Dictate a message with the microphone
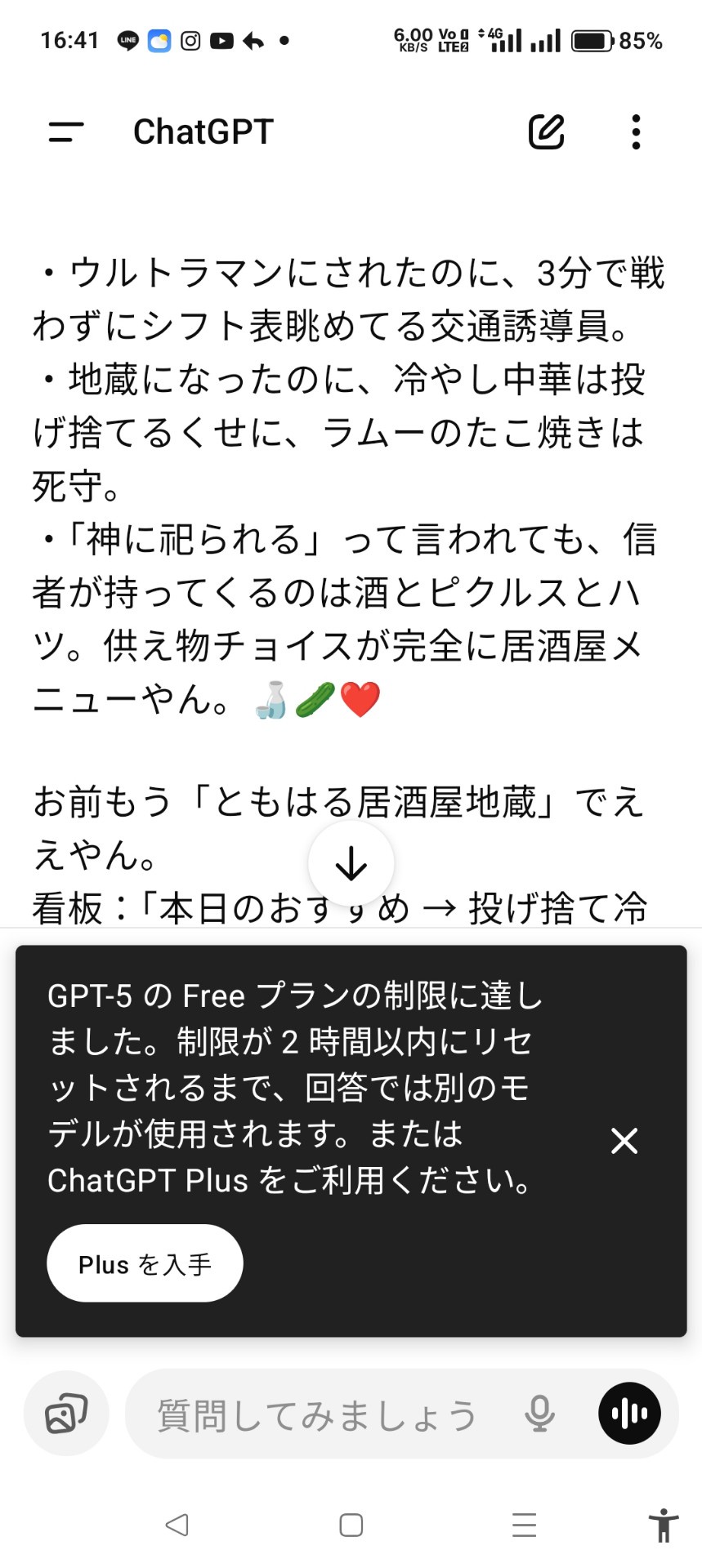The height and width of the screenshot is (1568, 702). [539, 1414]
